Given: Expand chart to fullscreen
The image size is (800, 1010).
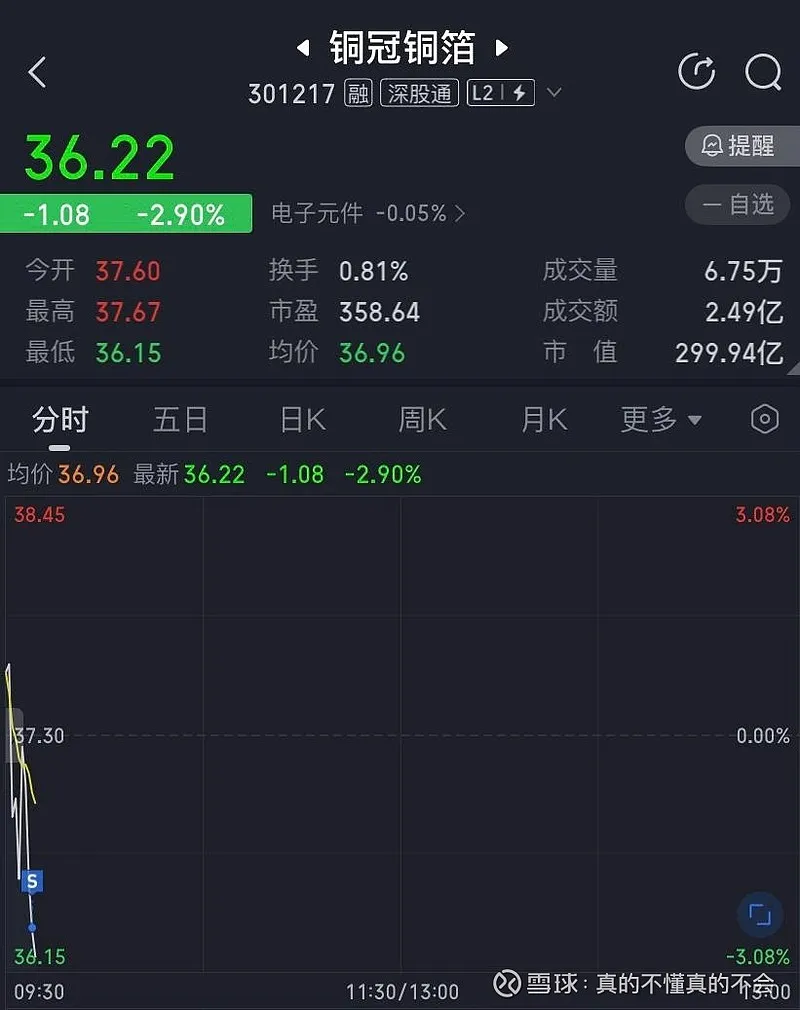Looking at the screenshot, I should click(x=759, y=914).
